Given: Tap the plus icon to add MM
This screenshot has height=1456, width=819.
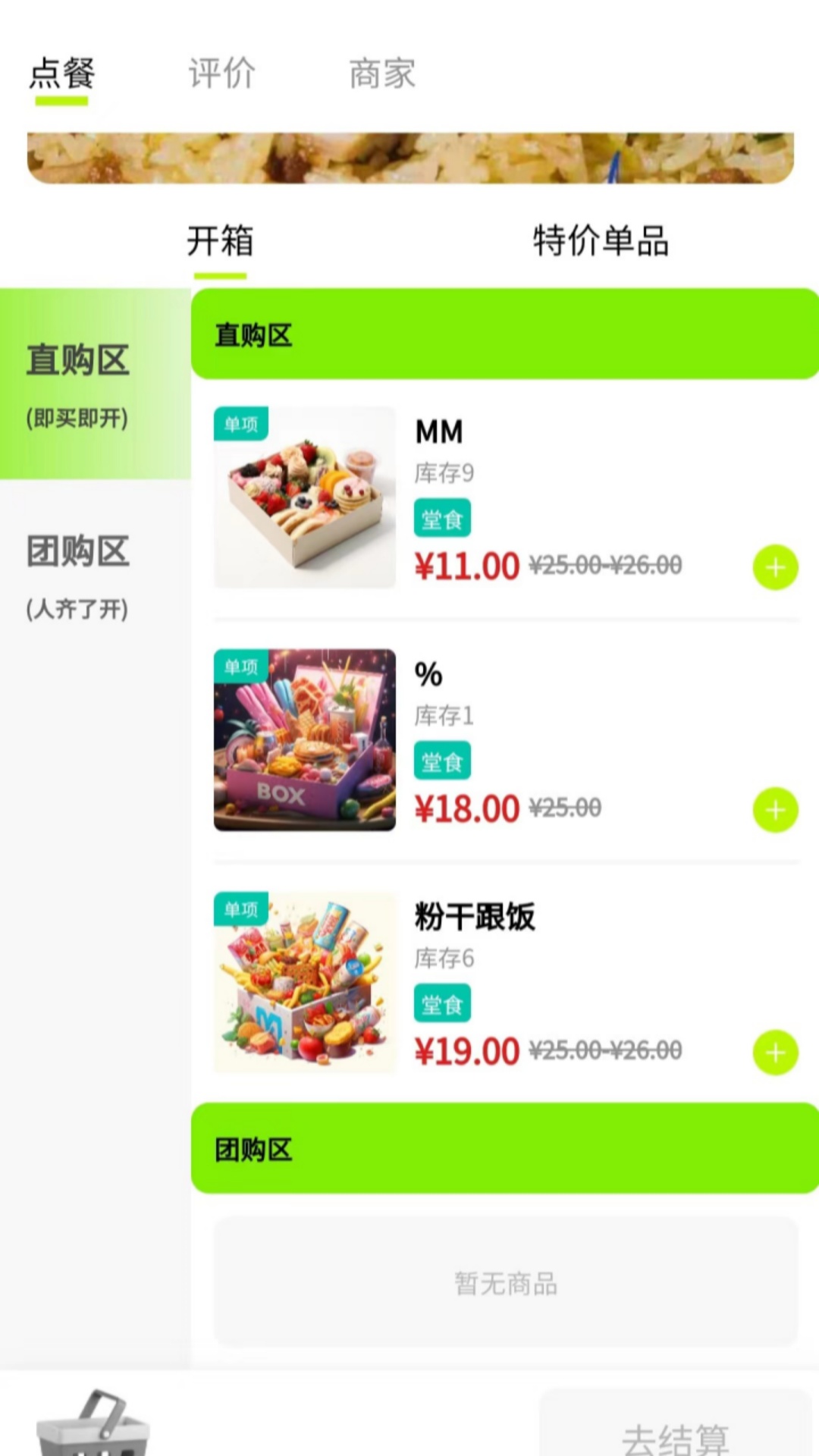Looking at the screenshot, I should 774,564.
